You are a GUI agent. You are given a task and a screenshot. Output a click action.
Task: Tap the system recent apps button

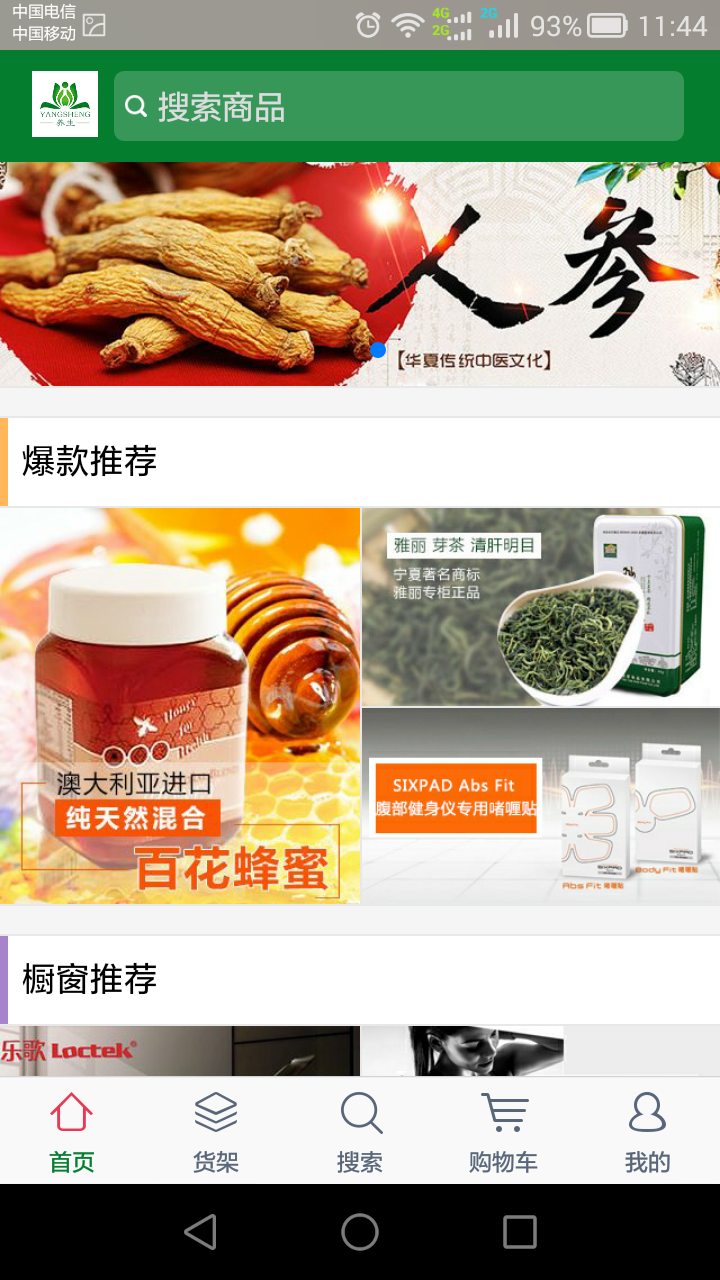[519, 1232]
